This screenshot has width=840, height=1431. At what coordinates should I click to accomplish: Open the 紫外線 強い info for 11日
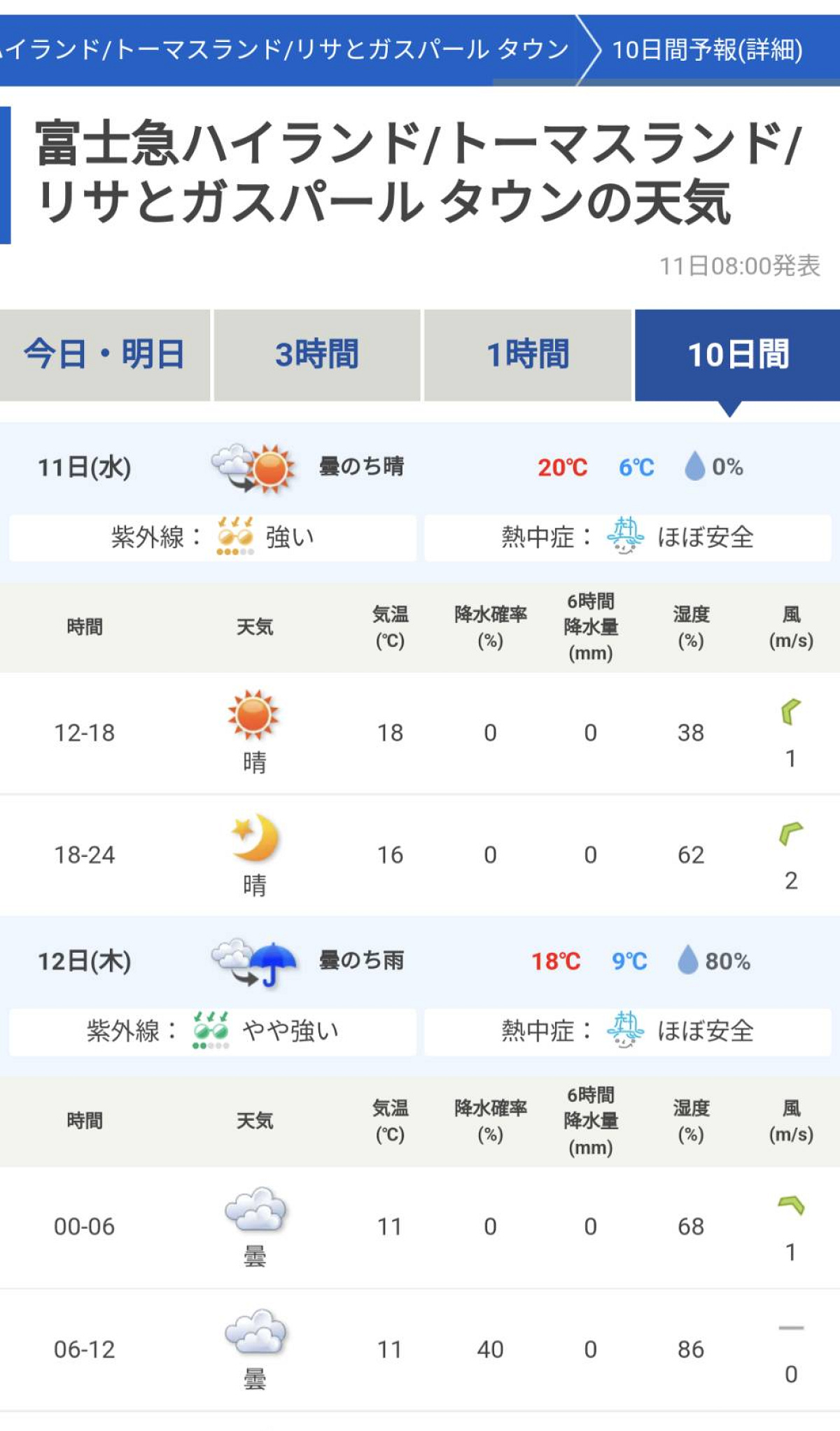[x=213, y=538]
